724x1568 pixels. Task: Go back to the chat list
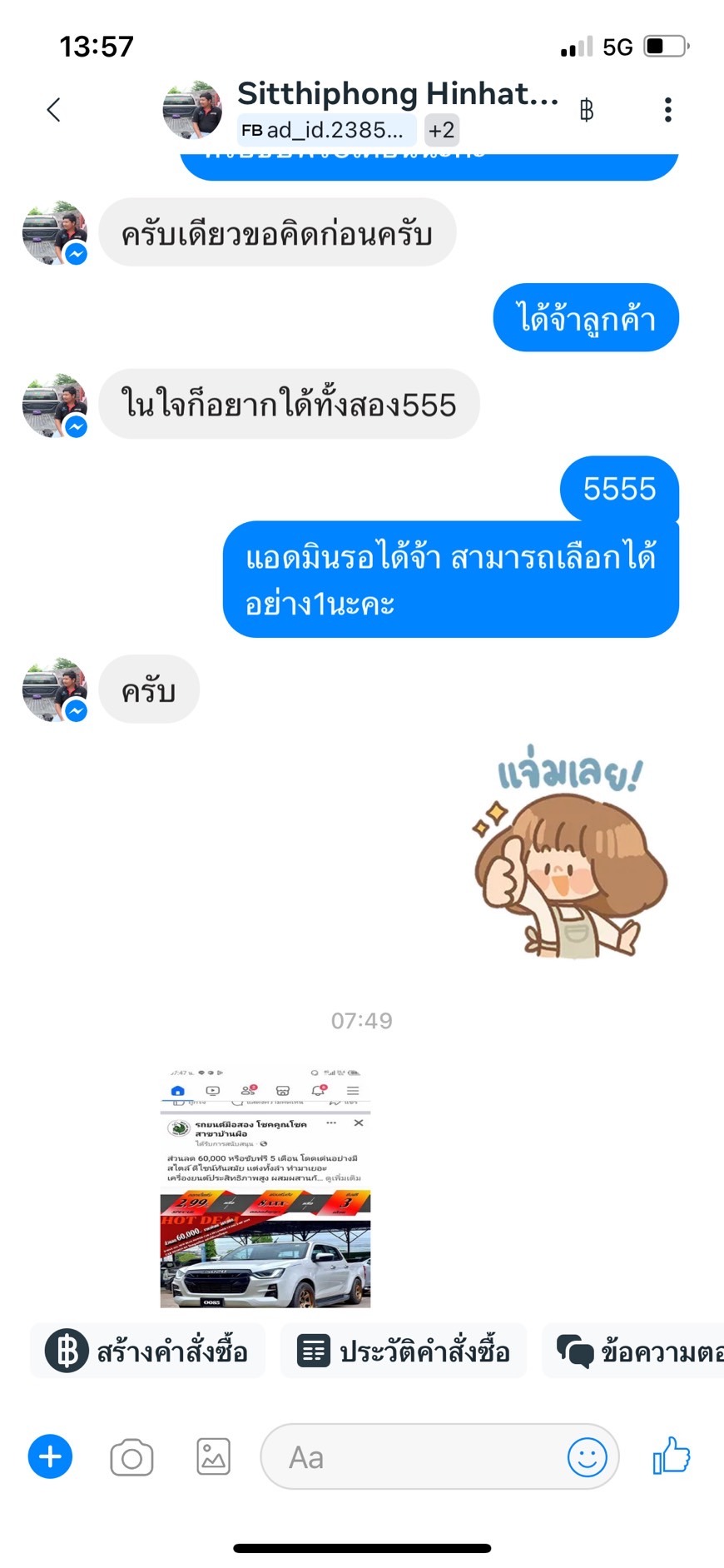53,110
